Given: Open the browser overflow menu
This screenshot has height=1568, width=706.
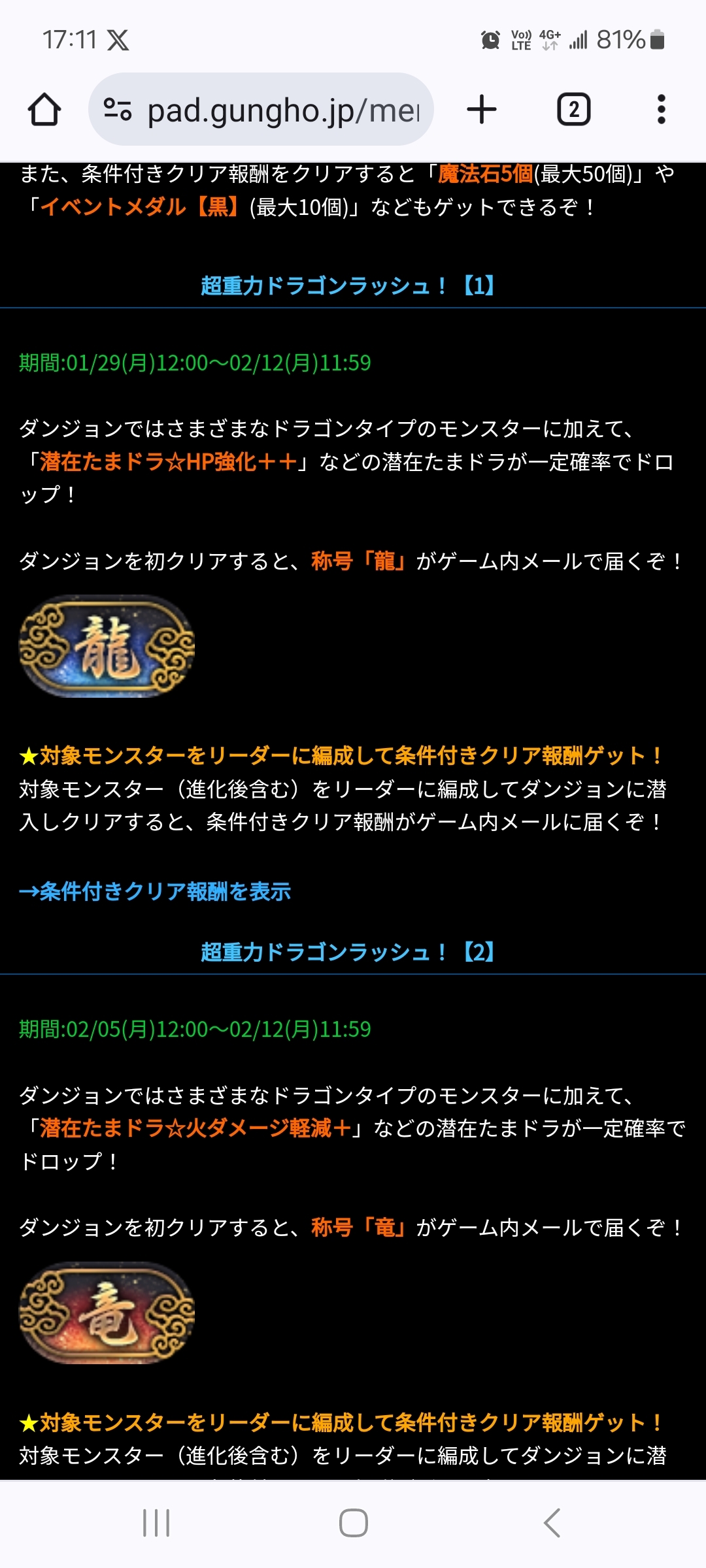Looking at the screenshot, I should click(x=661, y=109).
